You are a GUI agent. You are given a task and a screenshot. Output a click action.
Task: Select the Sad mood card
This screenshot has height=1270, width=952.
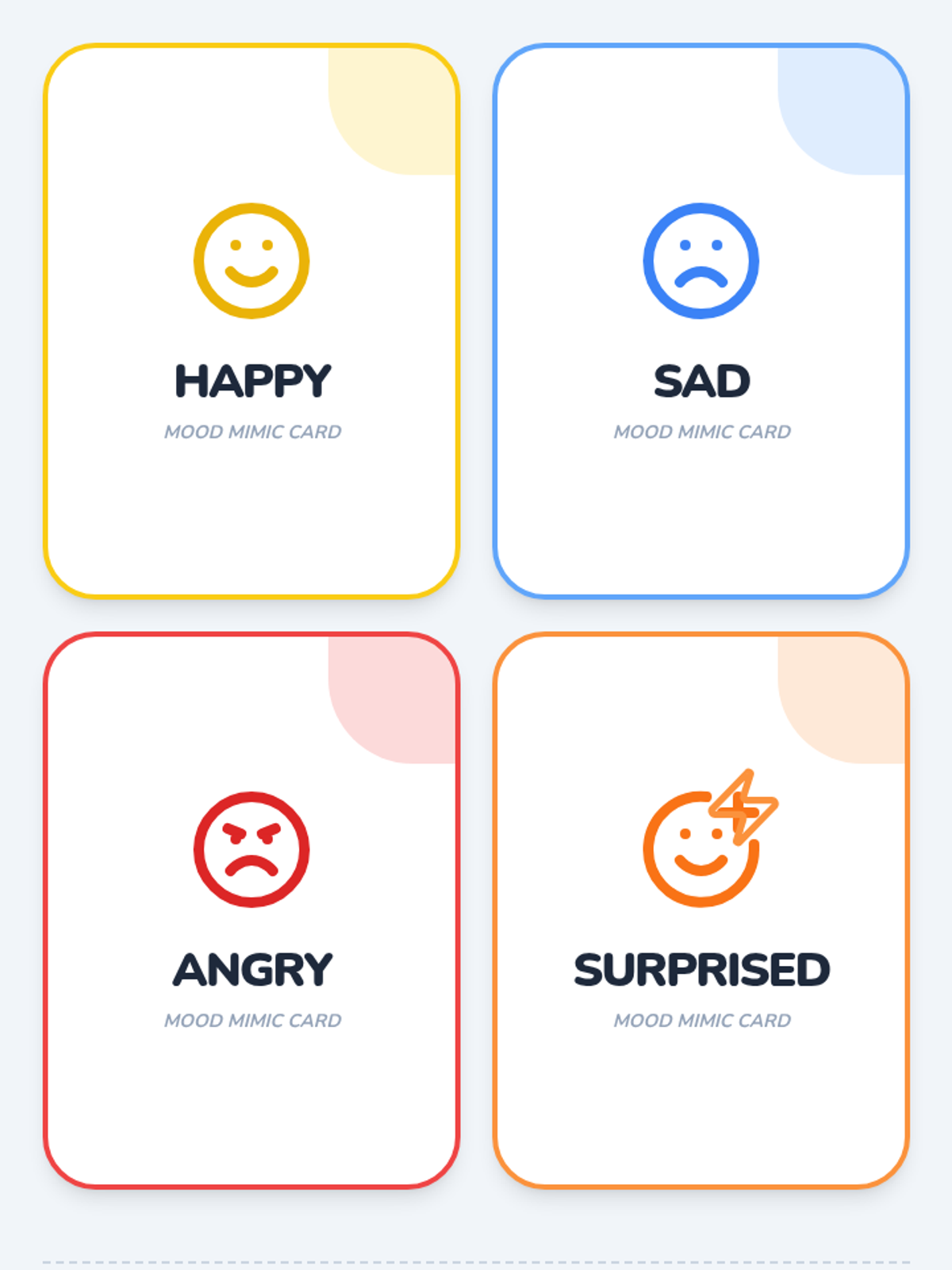pyautogui.click(x=701, y=321)
